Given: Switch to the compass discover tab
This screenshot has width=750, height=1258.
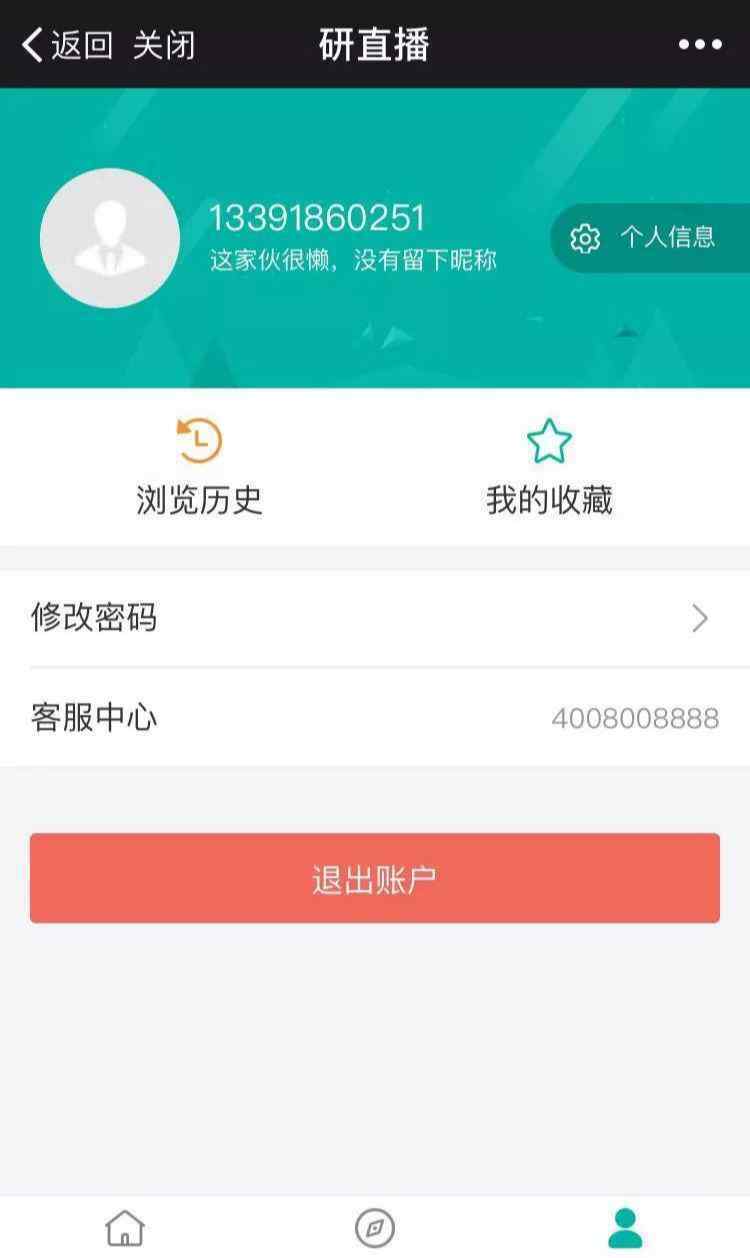Looking at the screenshot, I should pos(375,1227).
